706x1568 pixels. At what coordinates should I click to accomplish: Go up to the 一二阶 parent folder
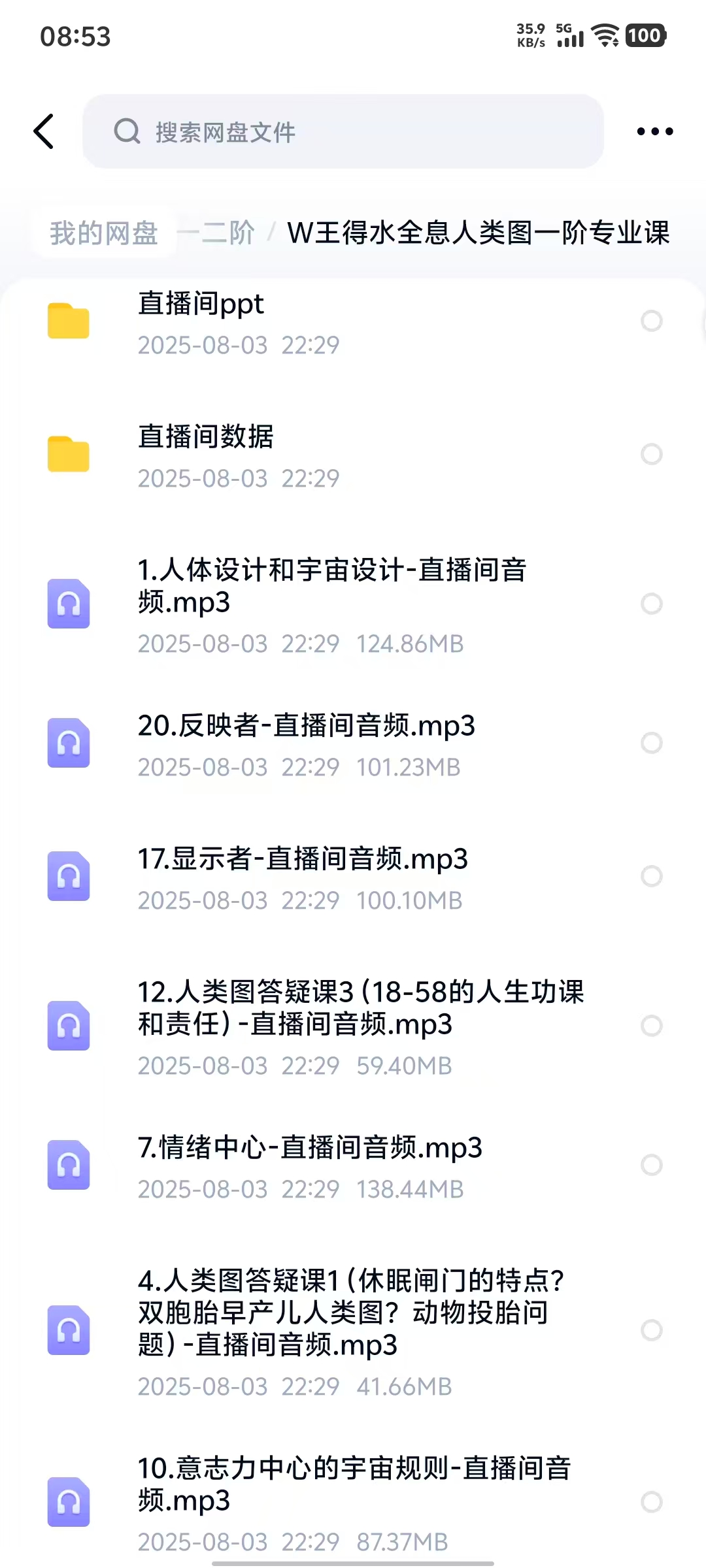coord(221,233)
